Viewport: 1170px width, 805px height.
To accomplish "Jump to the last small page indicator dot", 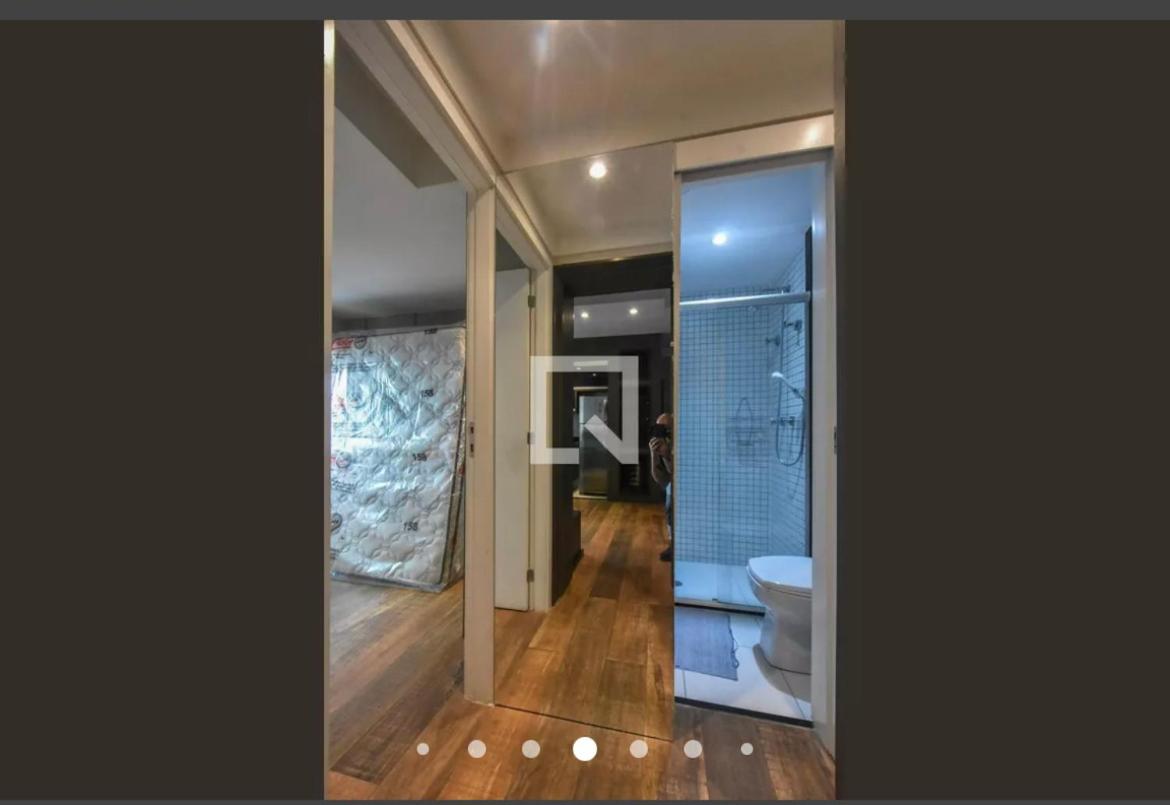I will pyautogui.click(x=747, y=748).
